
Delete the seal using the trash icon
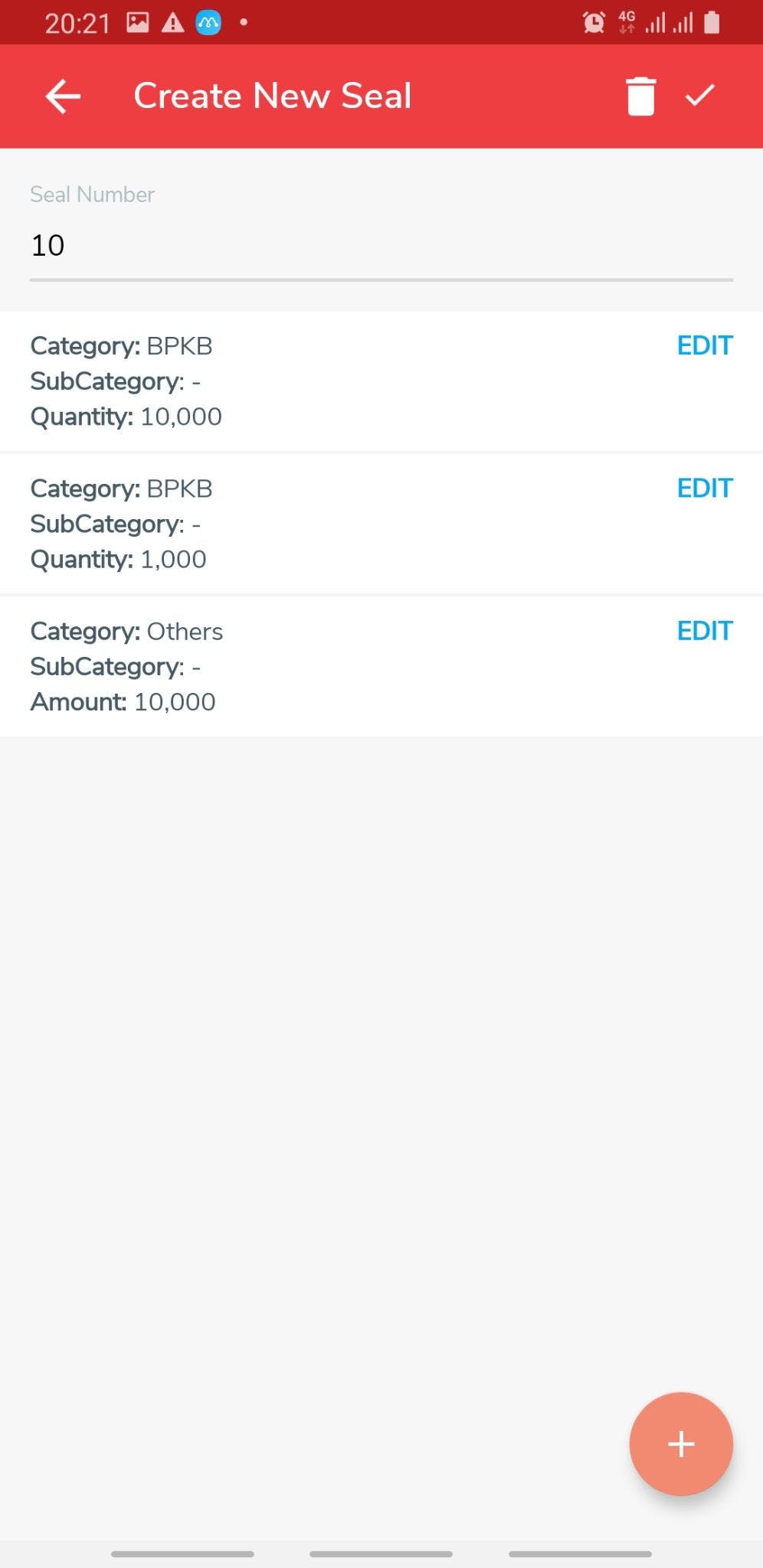click(640, 96)
